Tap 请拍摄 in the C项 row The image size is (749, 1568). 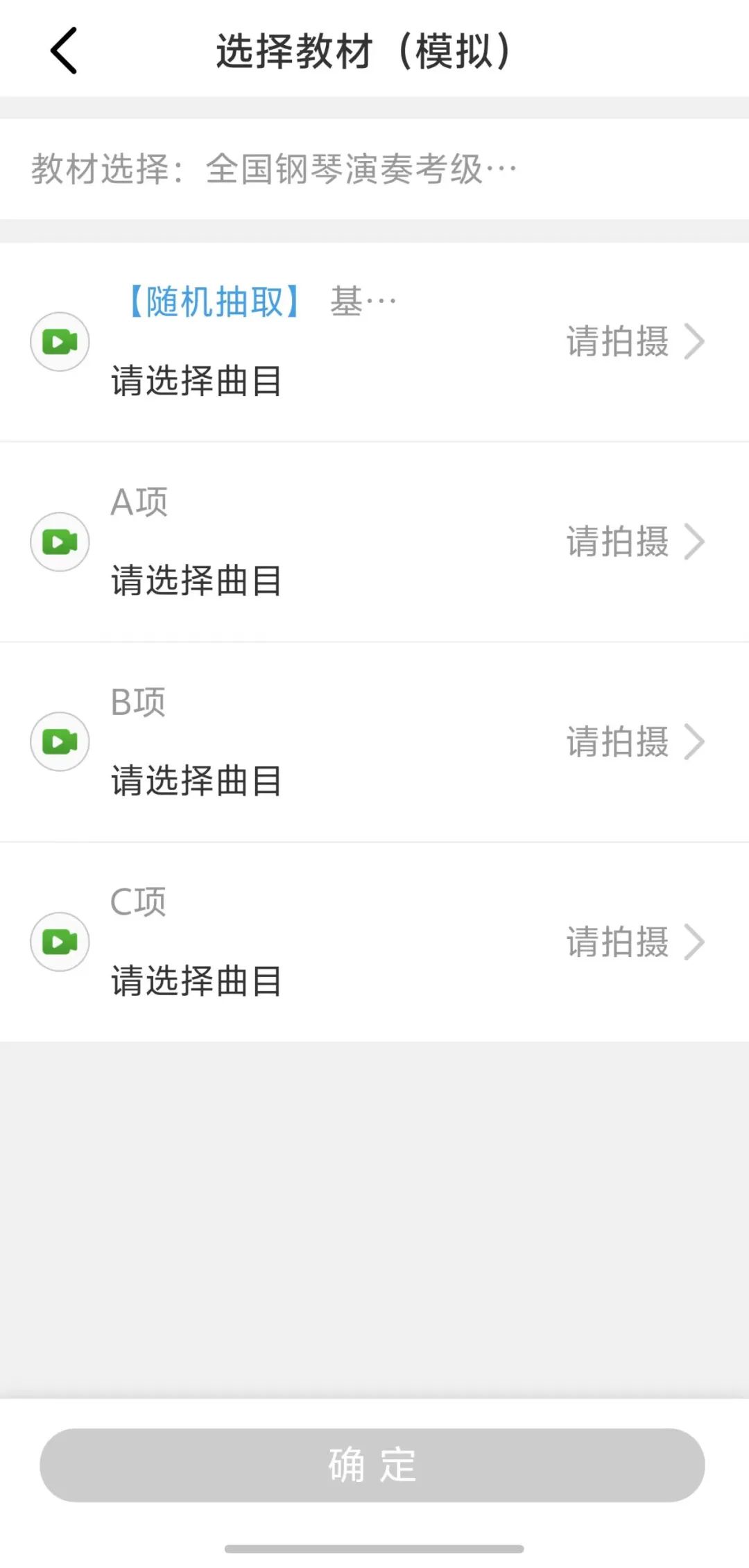click(634, 942)
